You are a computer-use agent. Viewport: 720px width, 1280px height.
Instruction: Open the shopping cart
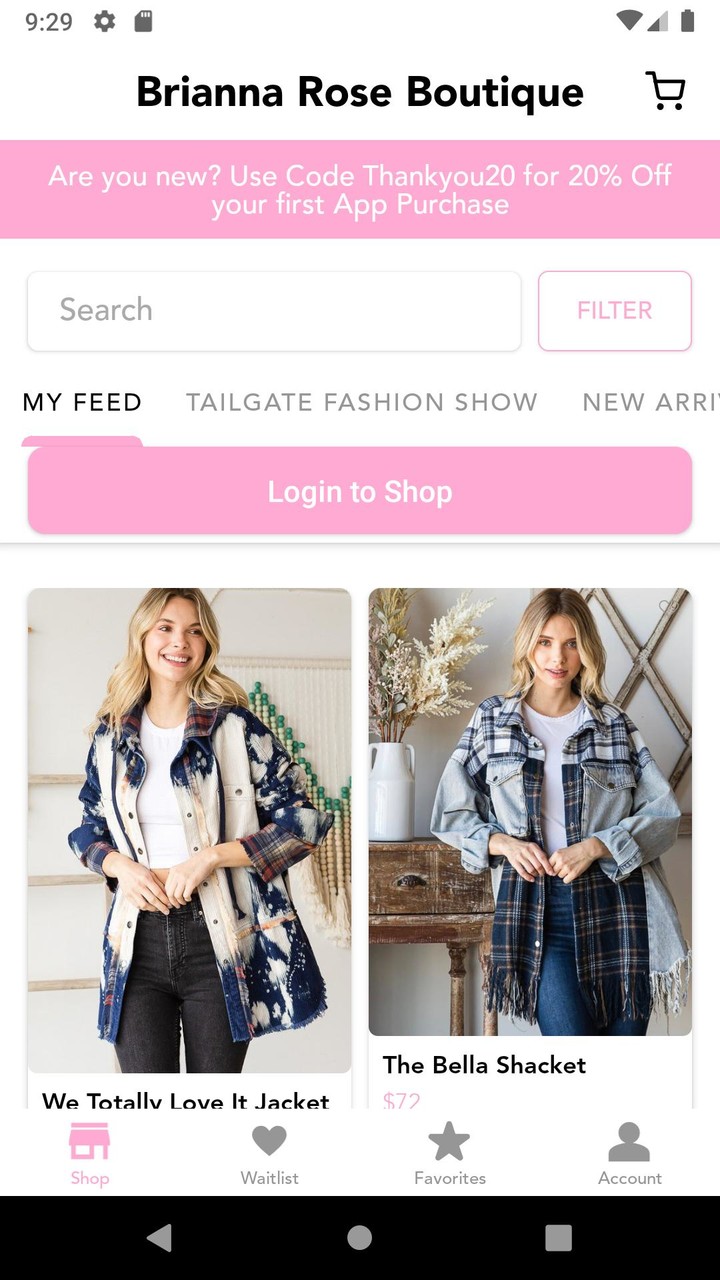click(665, 91)
